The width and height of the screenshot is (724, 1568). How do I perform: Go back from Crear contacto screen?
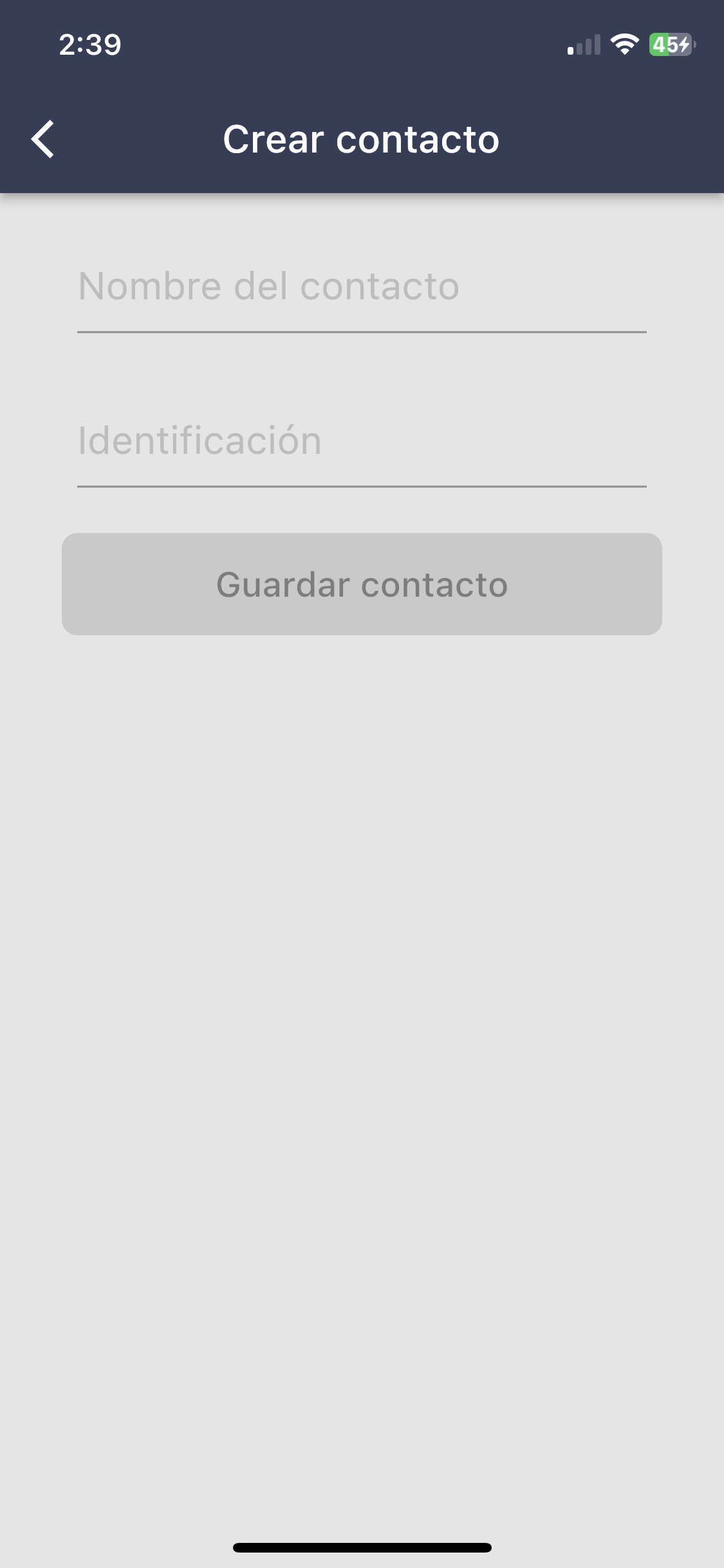(x=42, y=139)
